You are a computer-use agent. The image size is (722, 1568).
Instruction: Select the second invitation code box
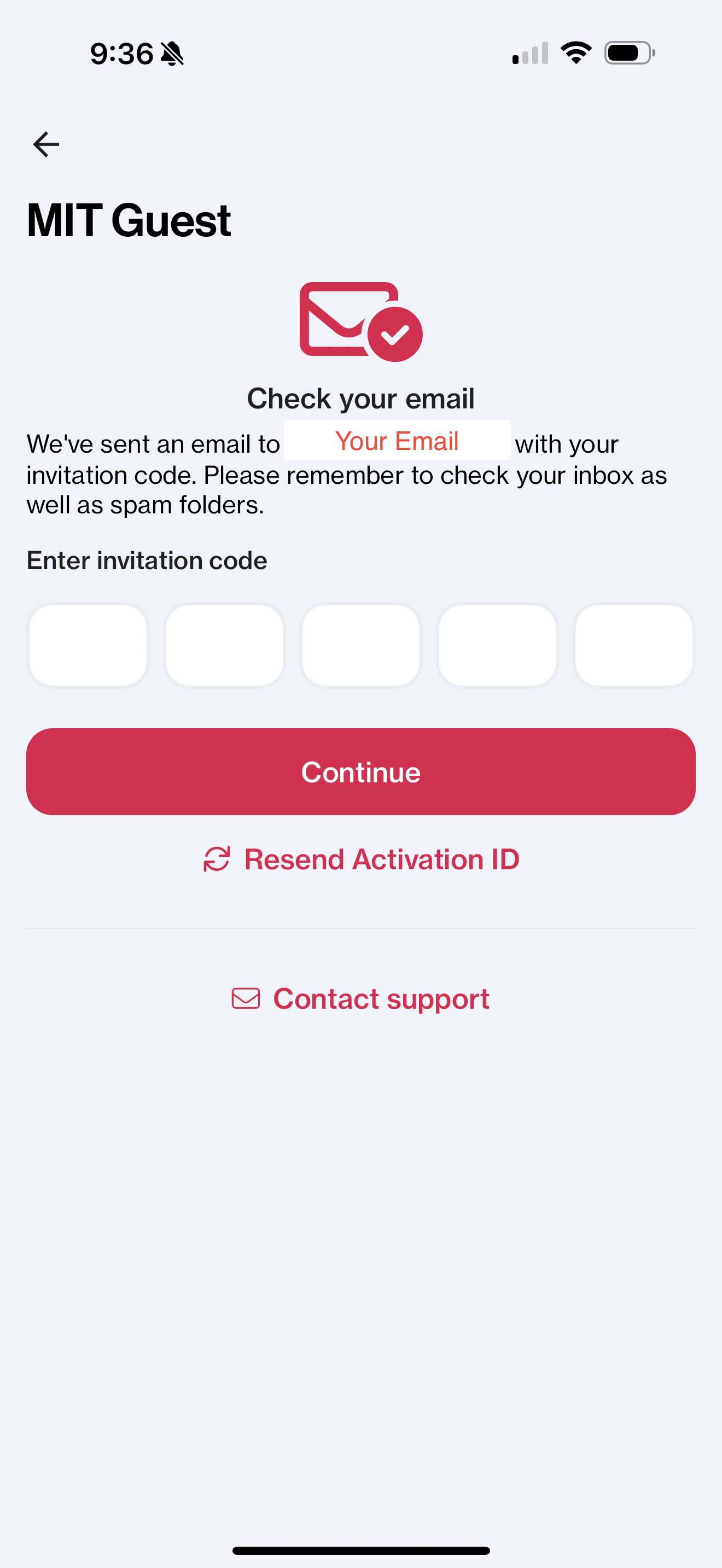pos(225,645)
